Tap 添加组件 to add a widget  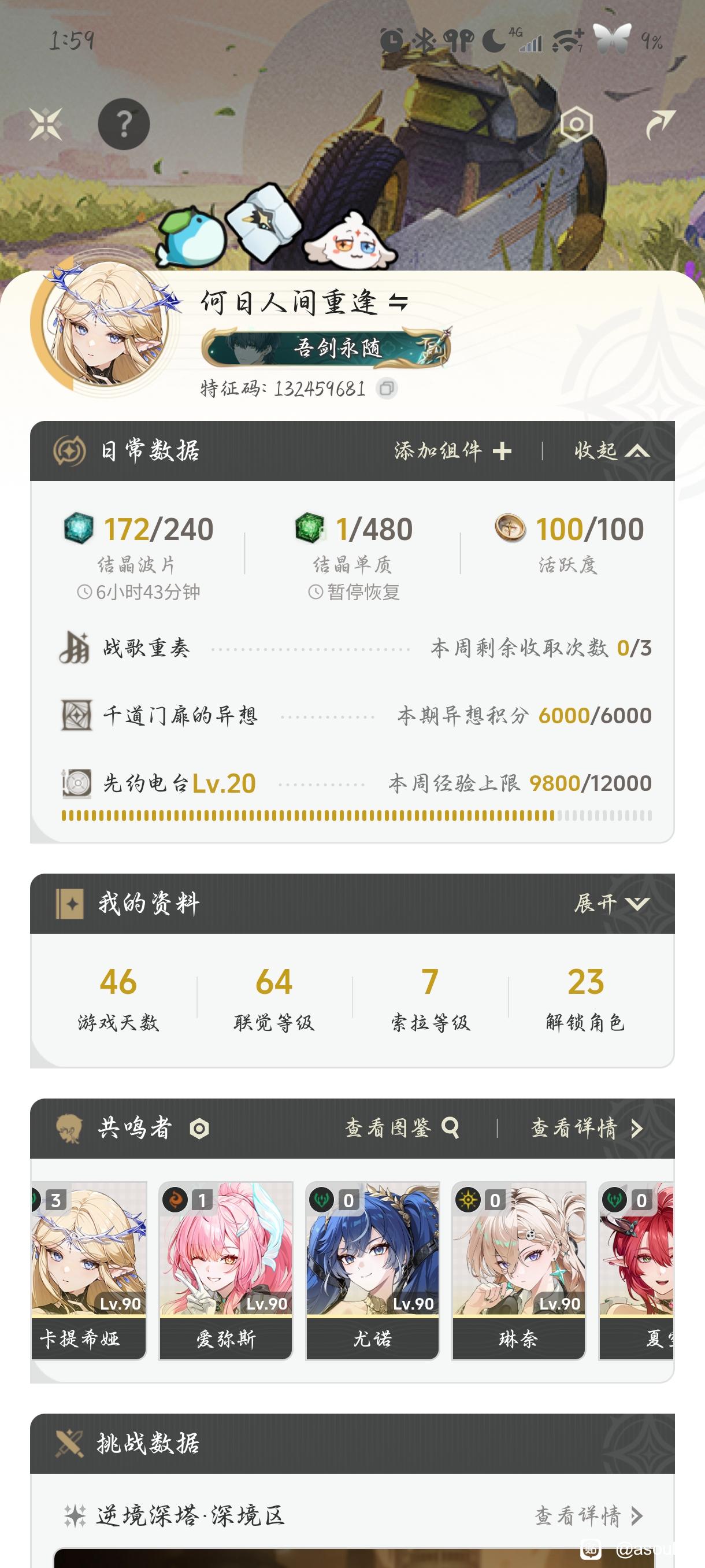[x=453, y=451]
